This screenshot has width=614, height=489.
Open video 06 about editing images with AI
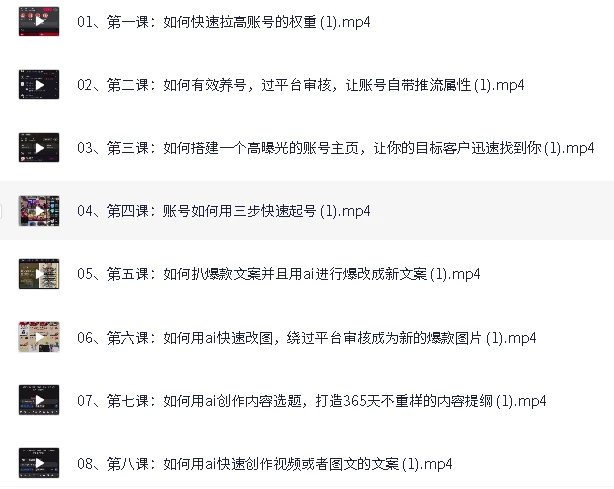[x=307, y=338]
